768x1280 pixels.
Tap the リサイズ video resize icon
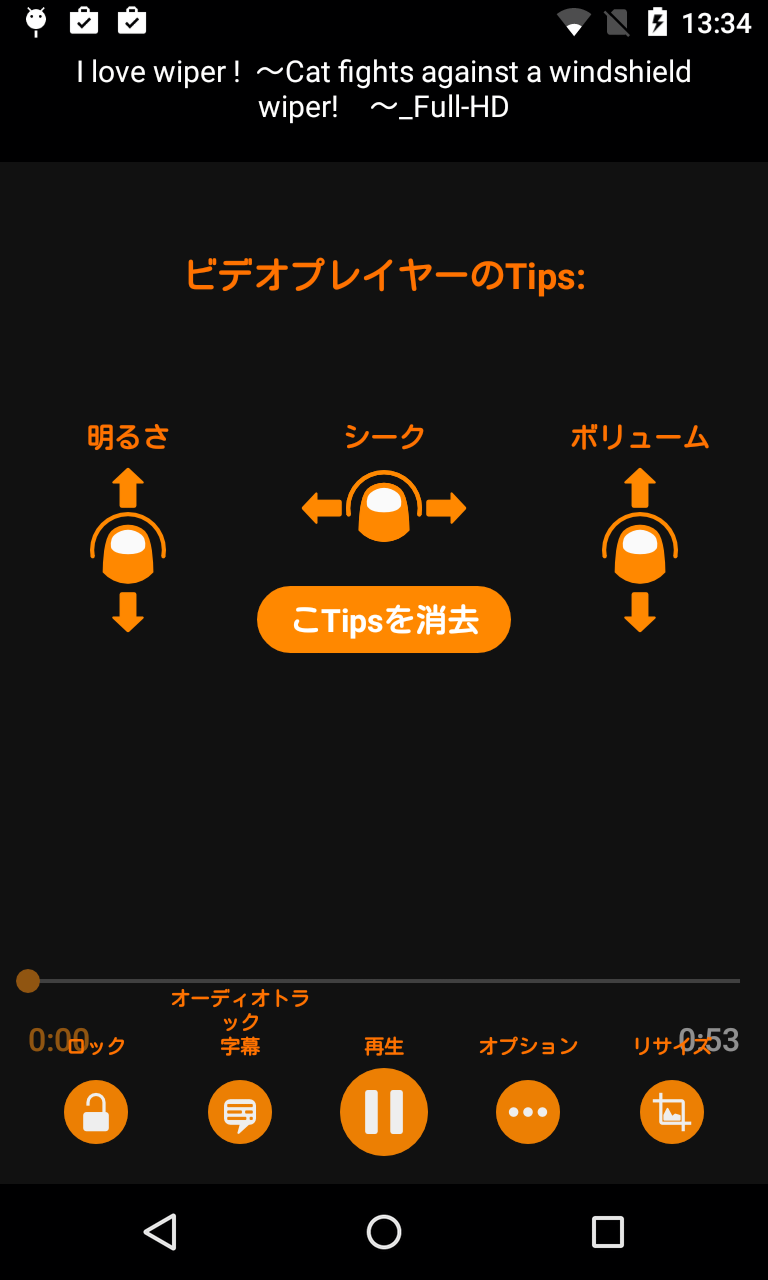(672, 1111)
